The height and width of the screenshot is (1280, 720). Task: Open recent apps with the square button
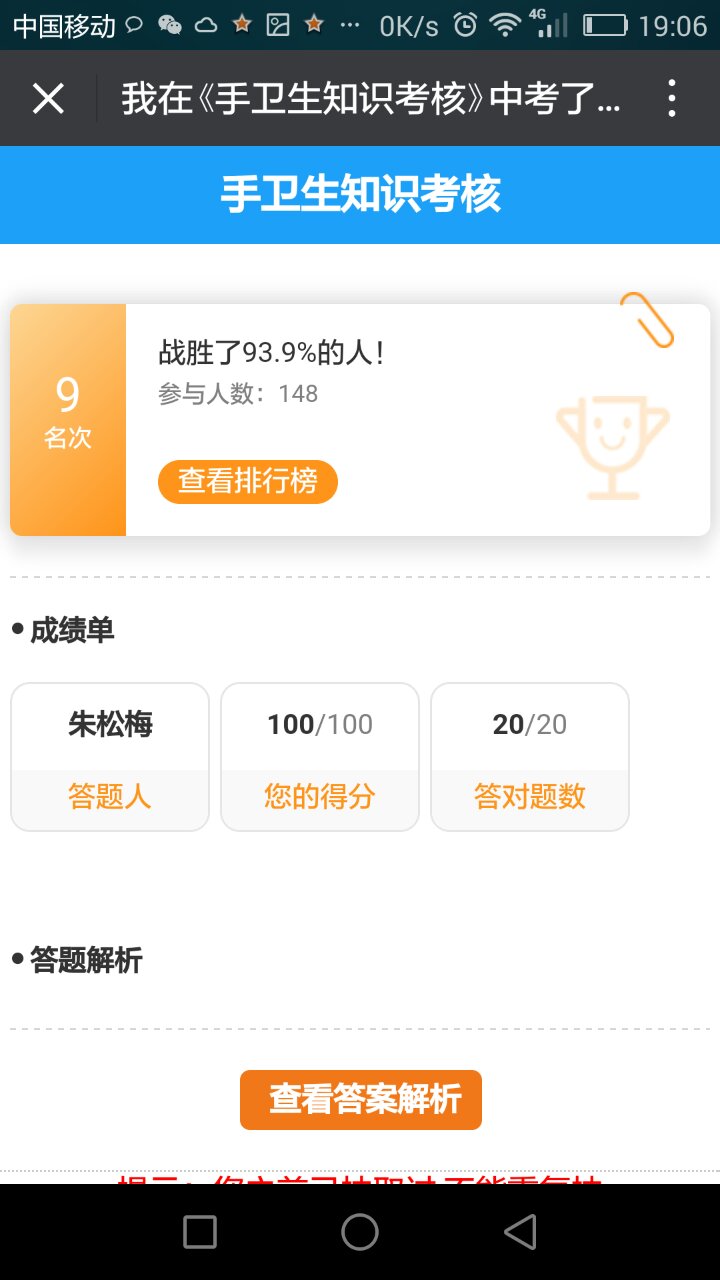(200, 1232)
